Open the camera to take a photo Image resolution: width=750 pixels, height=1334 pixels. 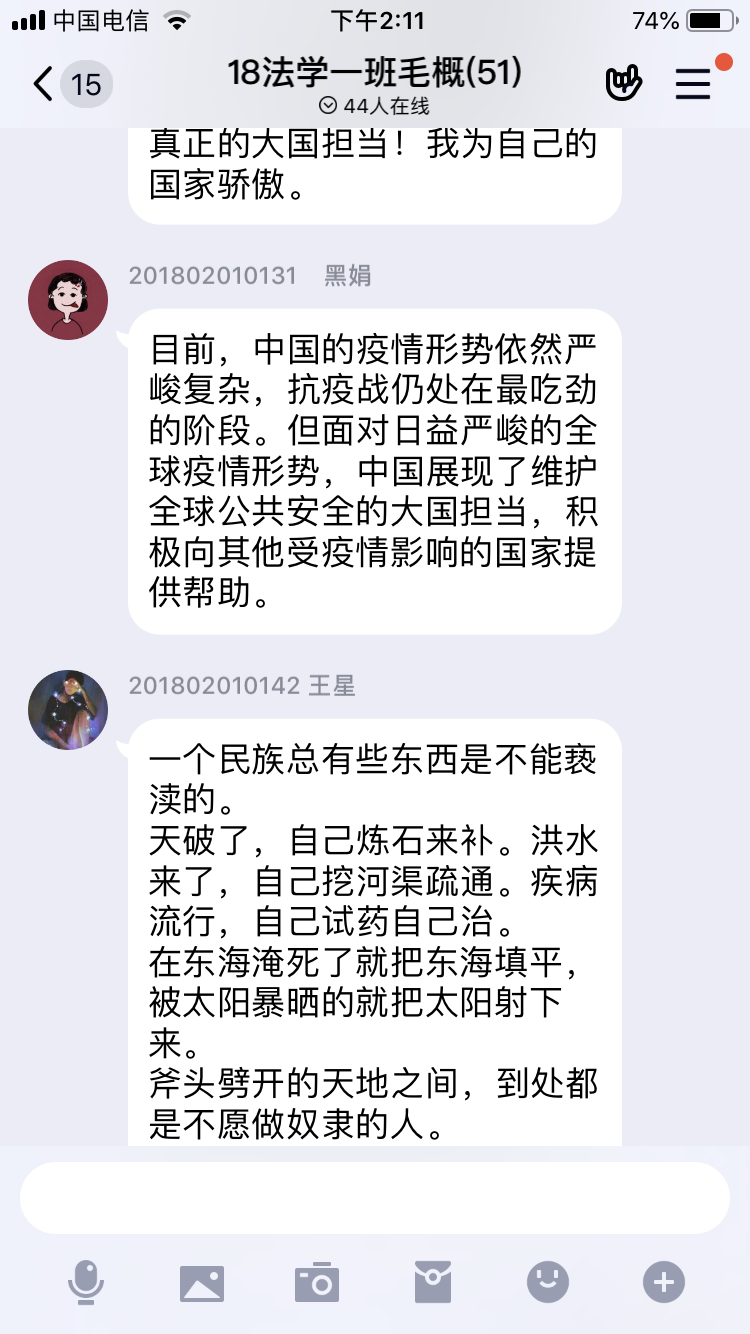click(x=317, y=1281)
